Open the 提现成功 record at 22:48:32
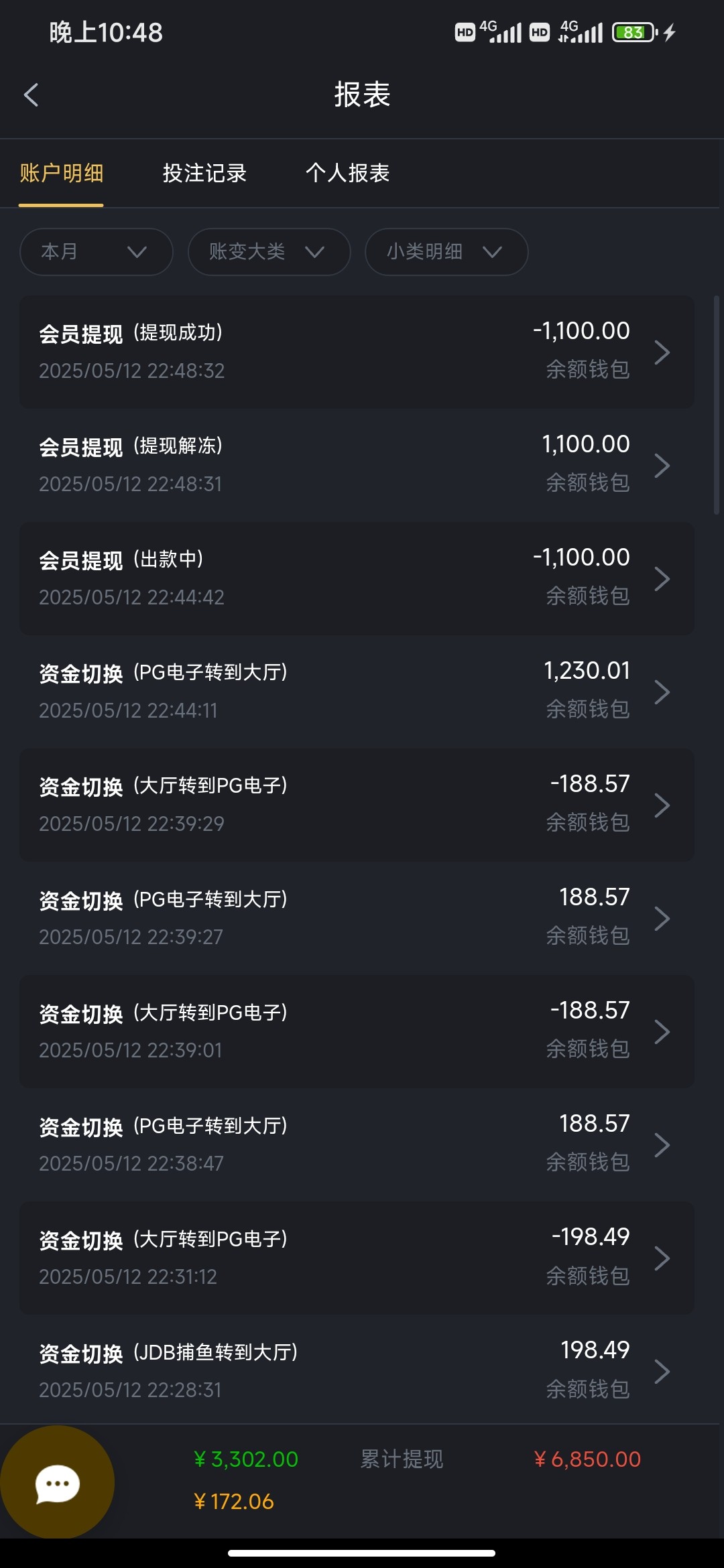 (x=357, y=352)
